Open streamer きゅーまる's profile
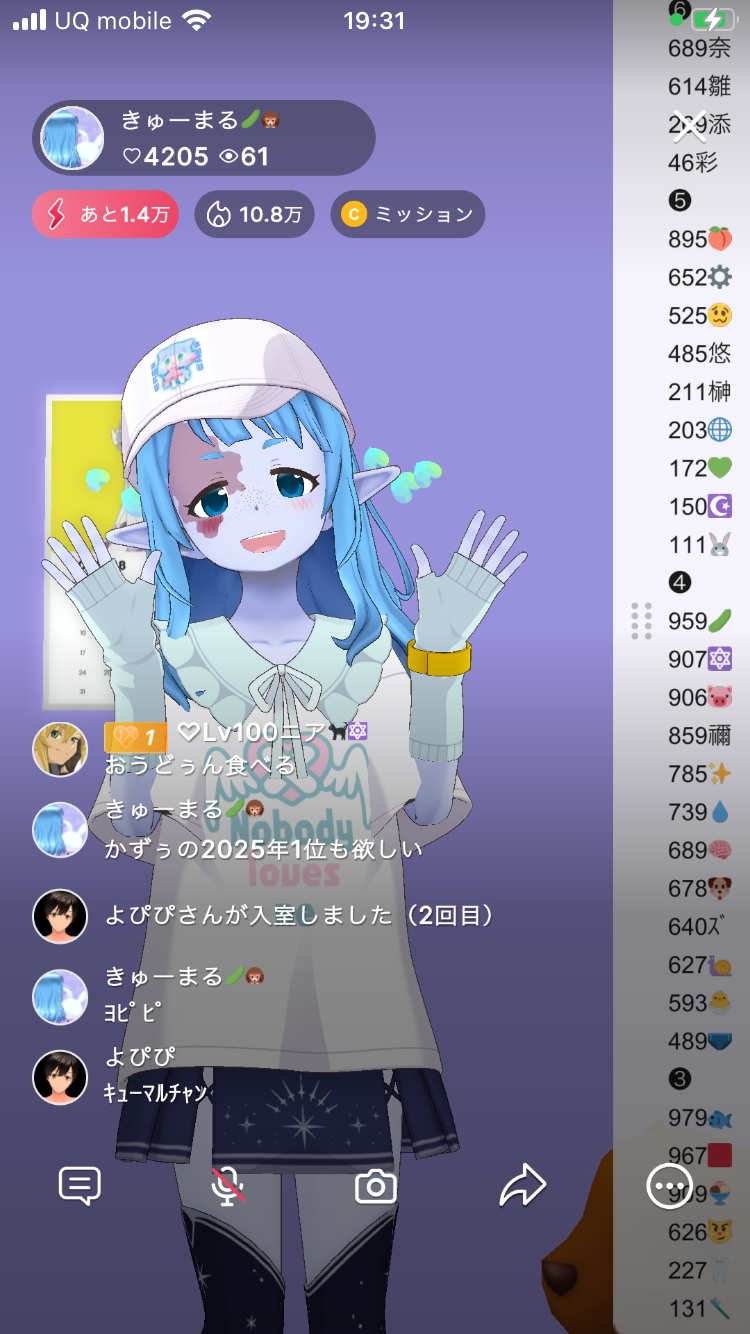 [x=72, y=138]
